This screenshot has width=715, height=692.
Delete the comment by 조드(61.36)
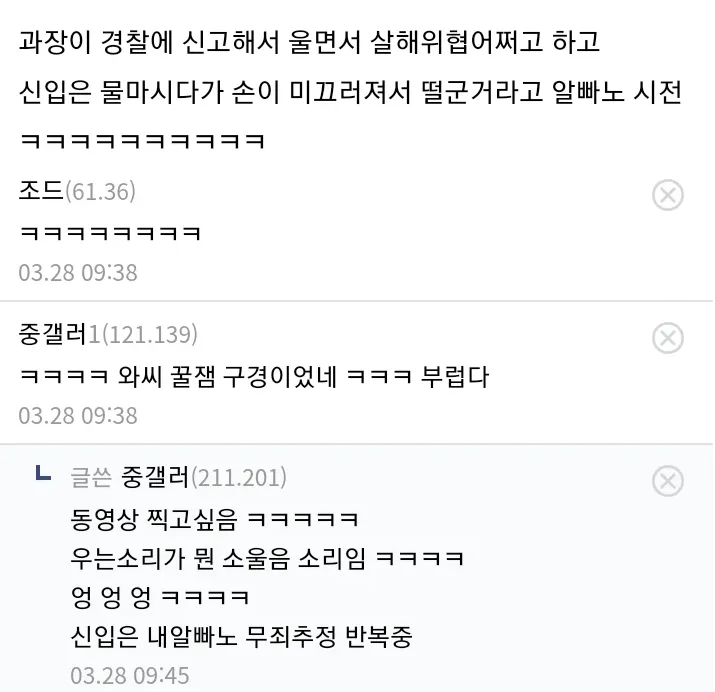(667, 195)
